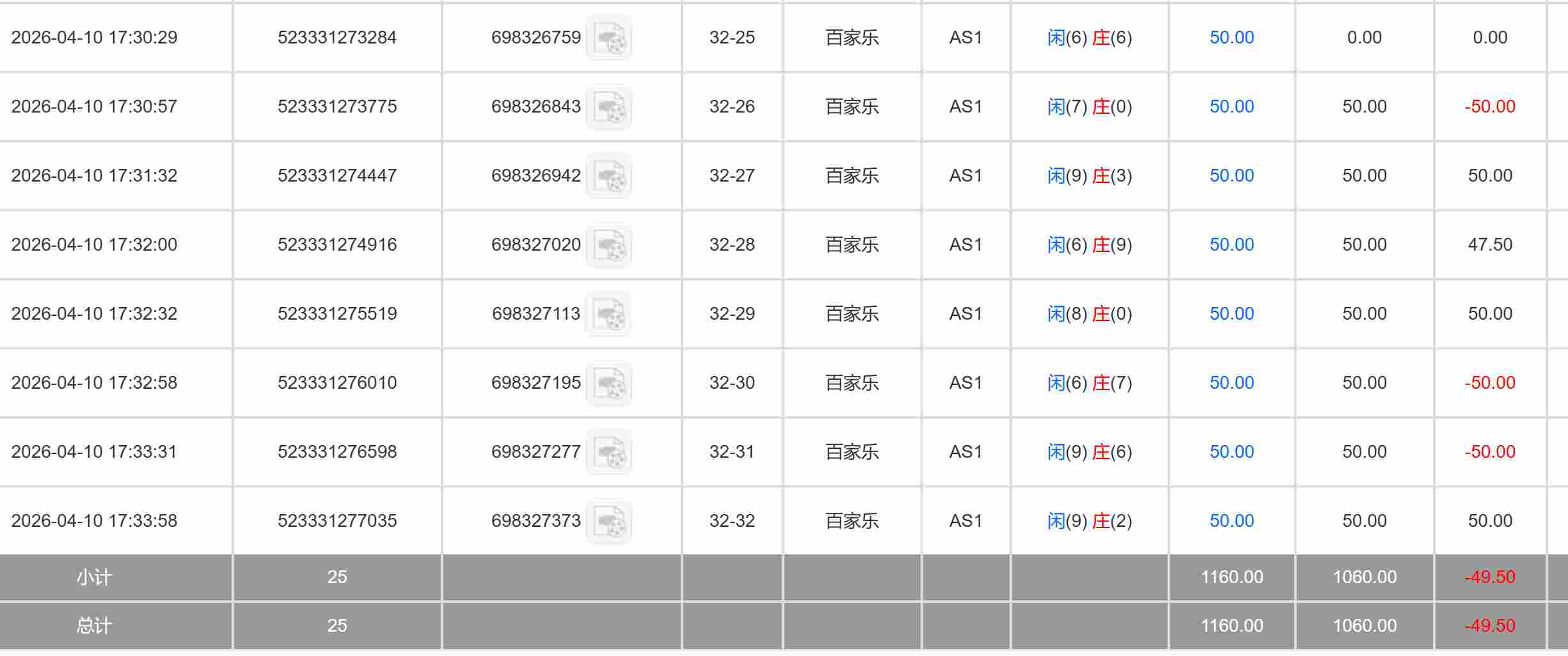Play the replay of game 698327373
The image size is (1568, 656).
(x=608, y=521)
